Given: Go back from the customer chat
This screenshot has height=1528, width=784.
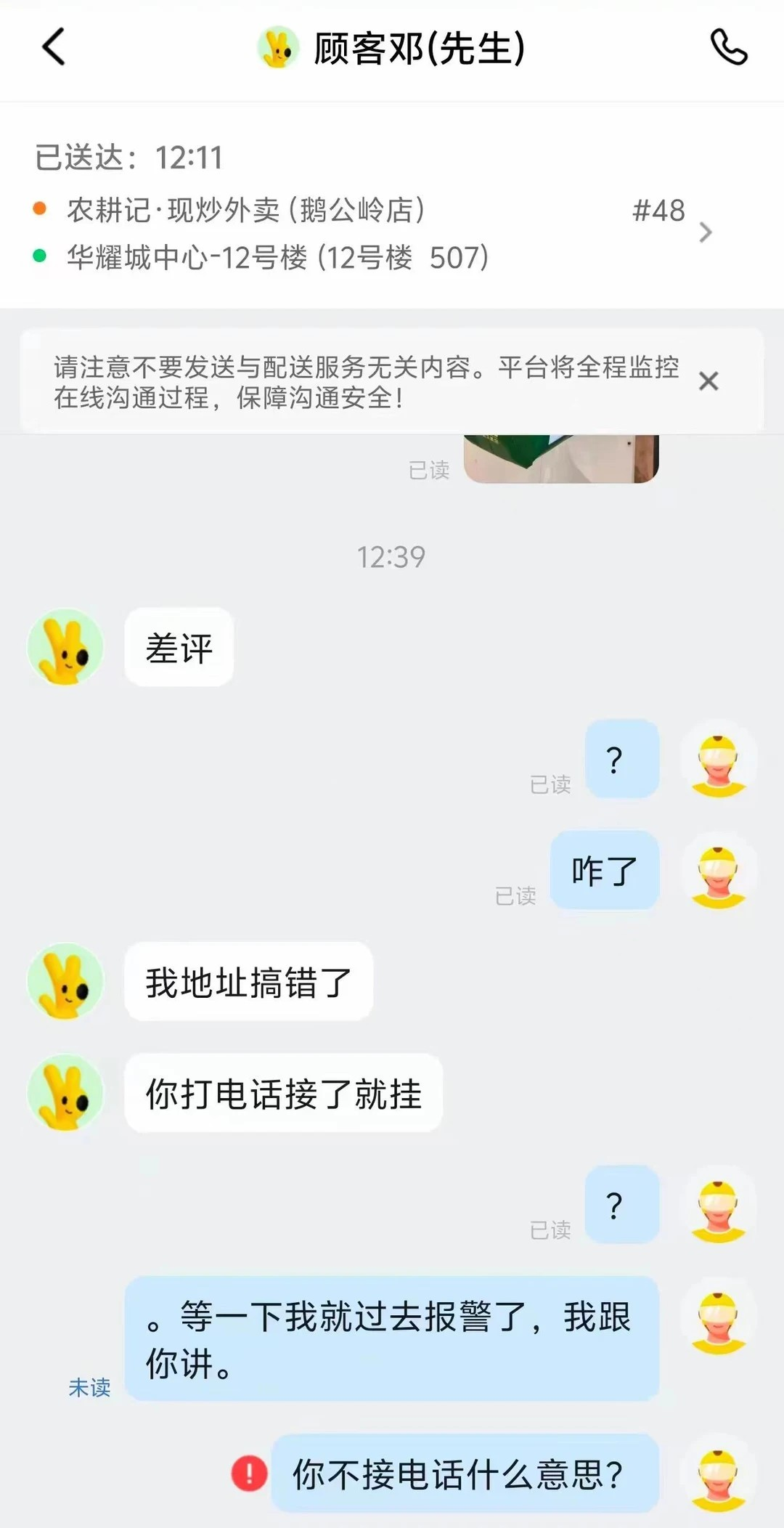Looking at the screenshot, I should pos(54,47).
